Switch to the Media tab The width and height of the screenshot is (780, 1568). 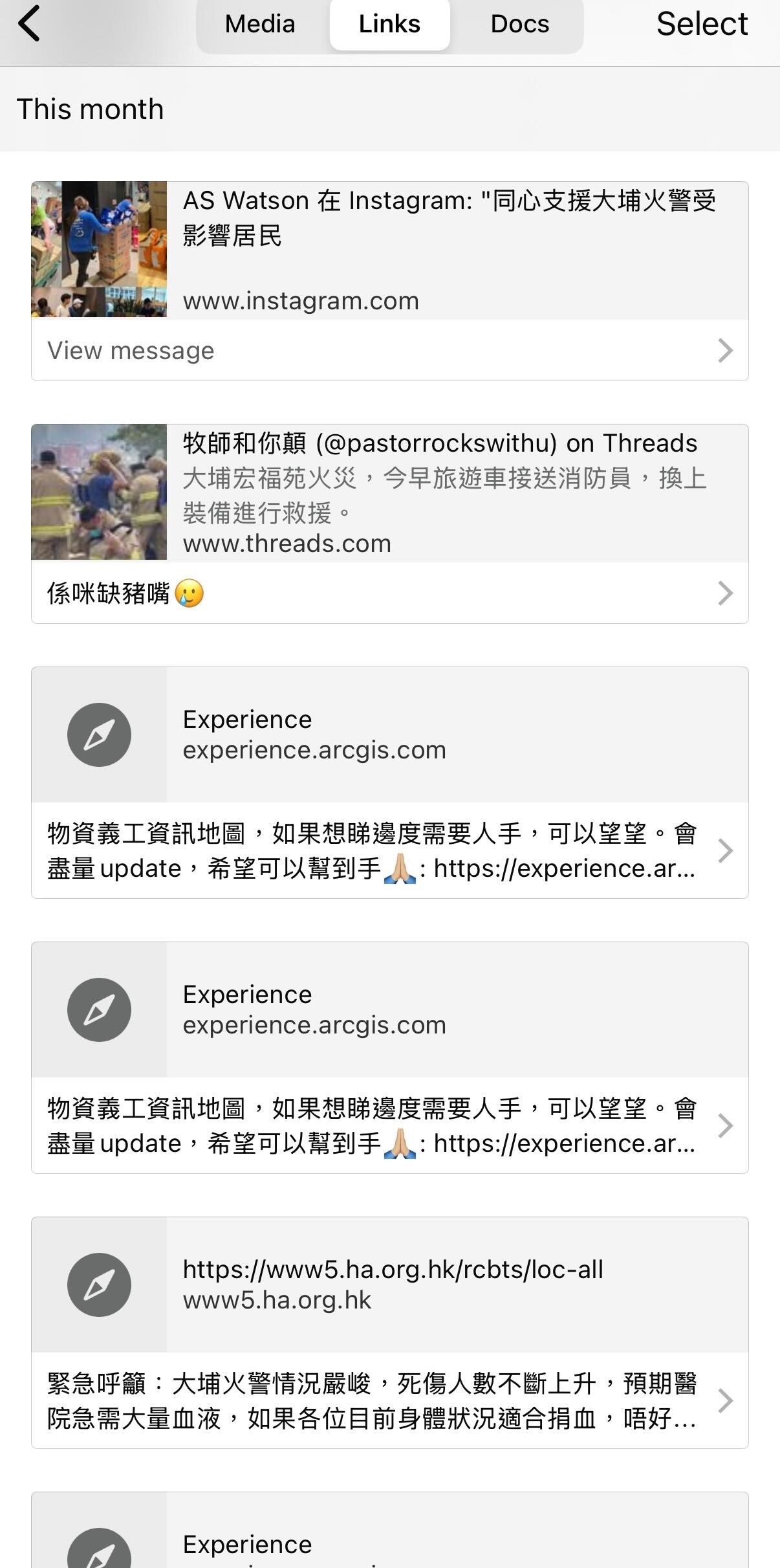pyautogui.click(x=260, y=25)
